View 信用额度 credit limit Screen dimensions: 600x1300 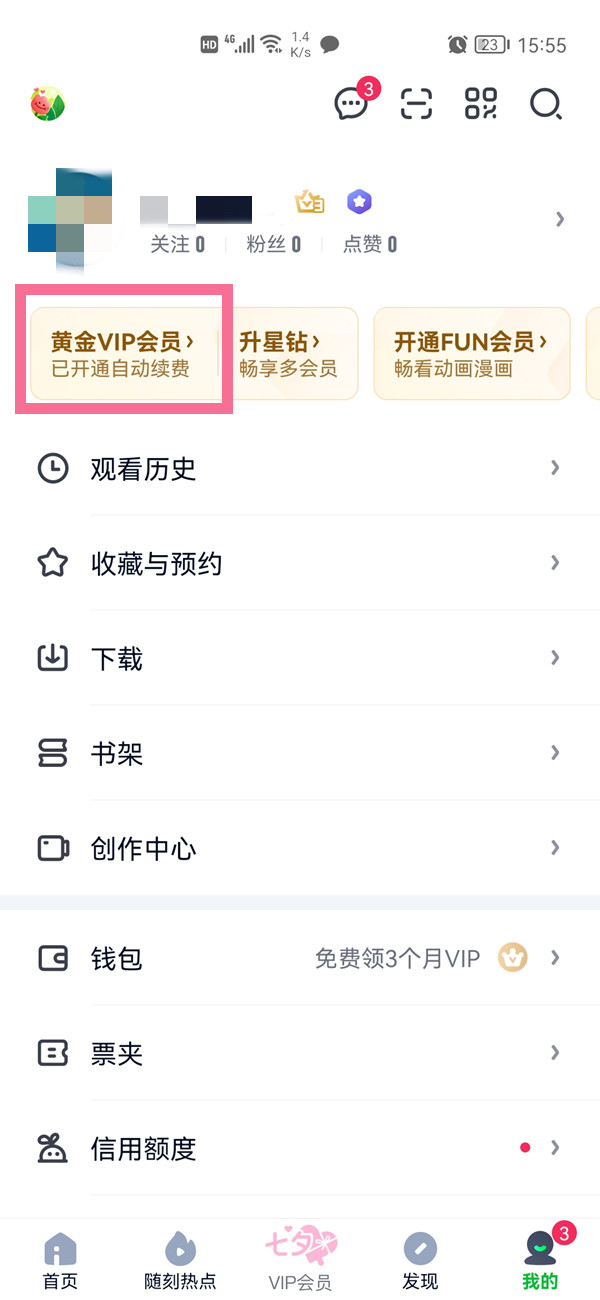pos(300,1148)
